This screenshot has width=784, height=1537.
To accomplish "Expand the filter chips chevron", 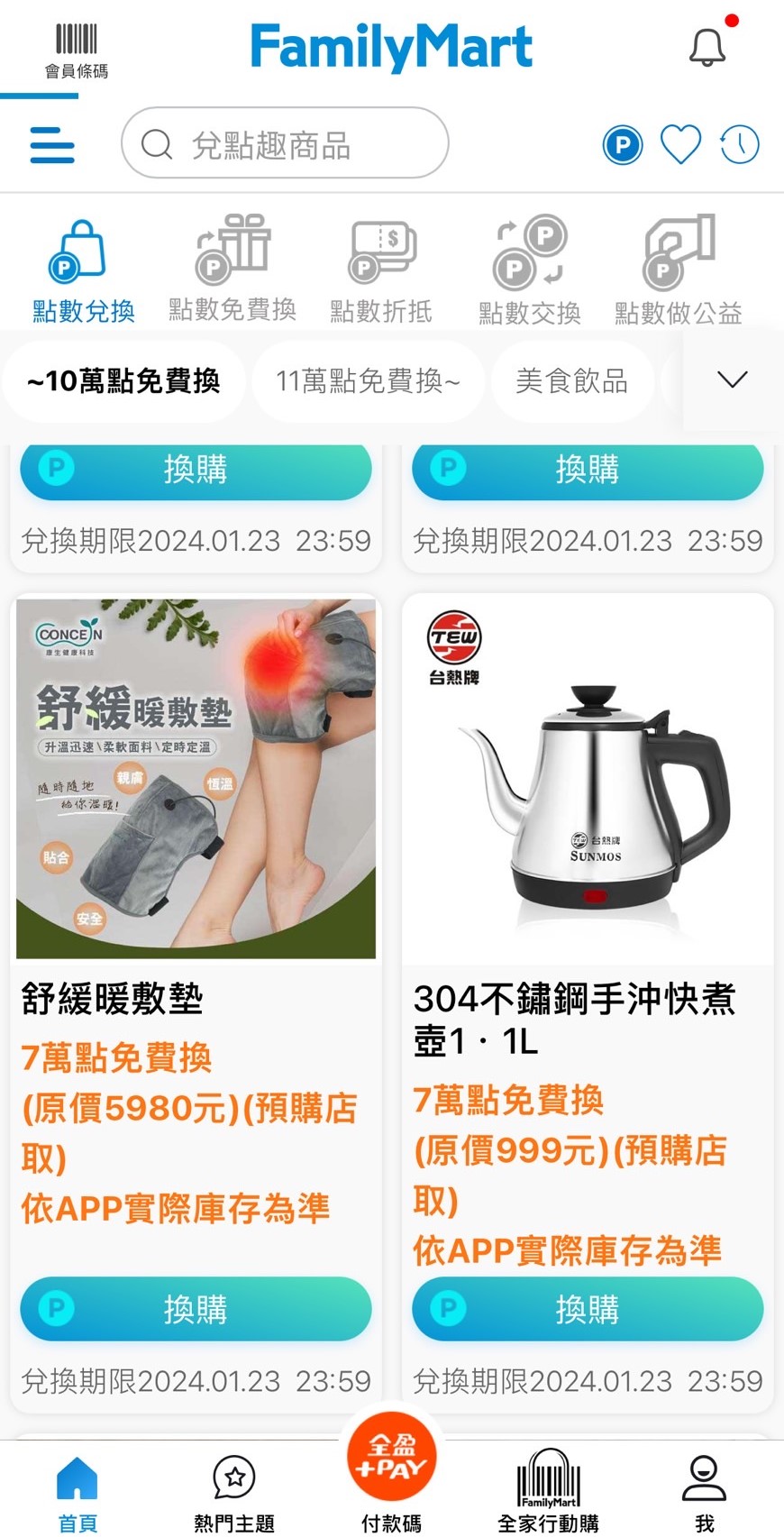I will [x=733, y=380].
